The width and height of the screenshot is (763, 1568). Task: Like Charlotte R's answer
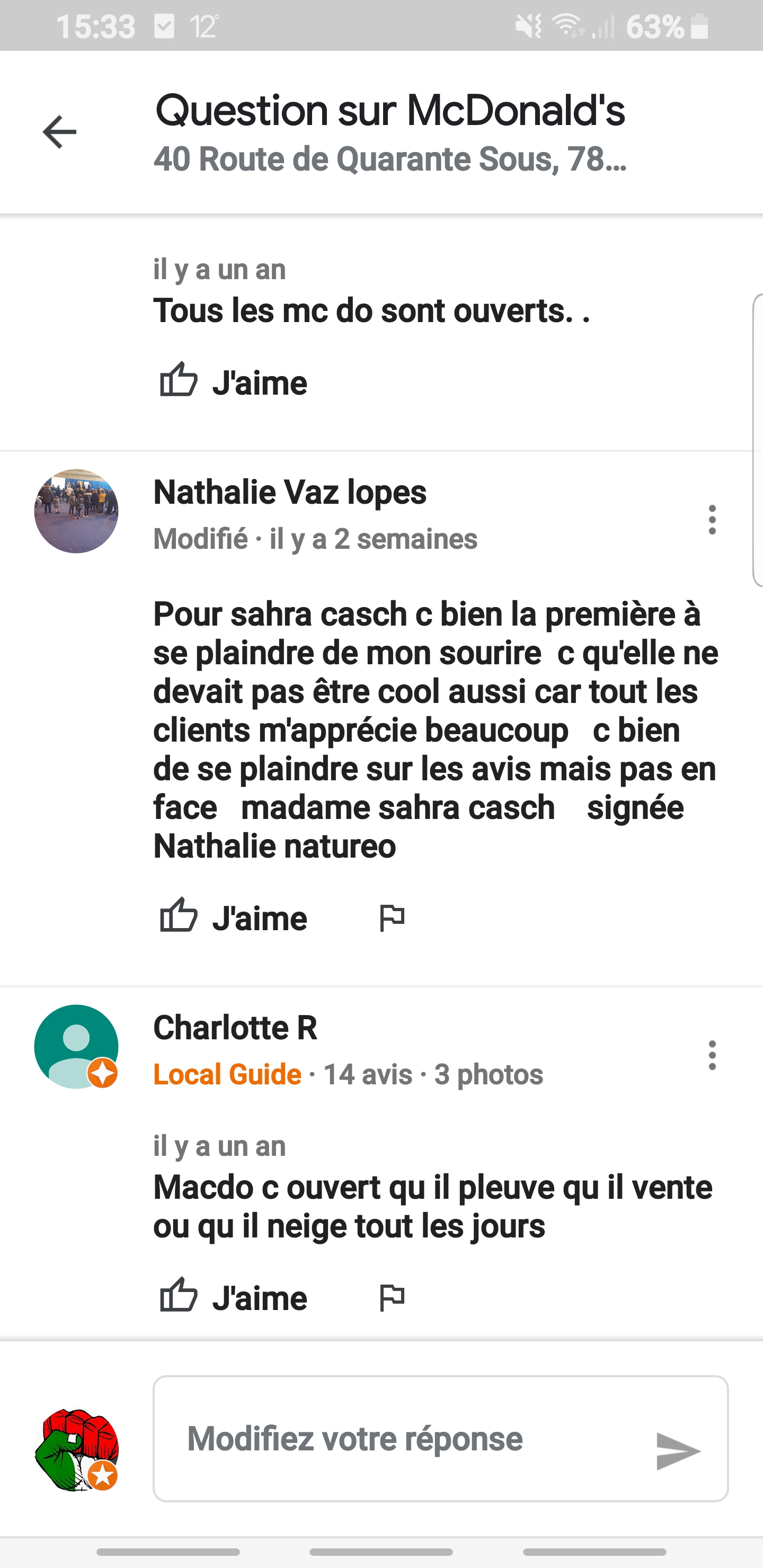coord(233,1297)
